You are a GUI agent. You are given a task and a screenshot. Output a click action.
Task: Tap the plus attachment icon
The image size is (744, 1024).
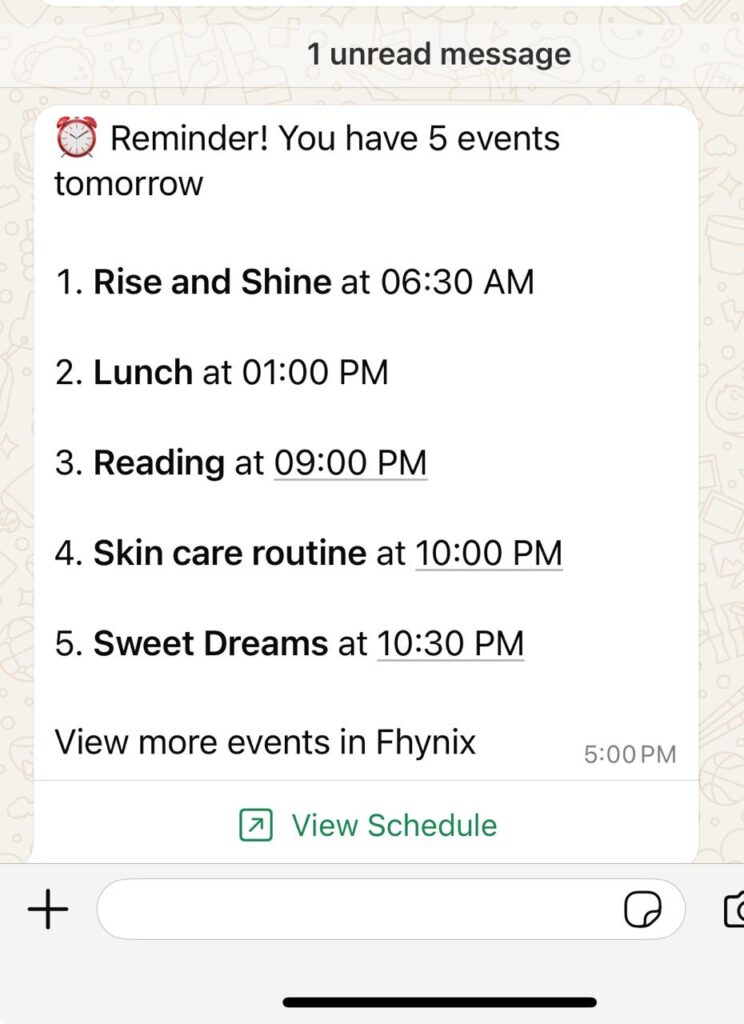point(47,909)
